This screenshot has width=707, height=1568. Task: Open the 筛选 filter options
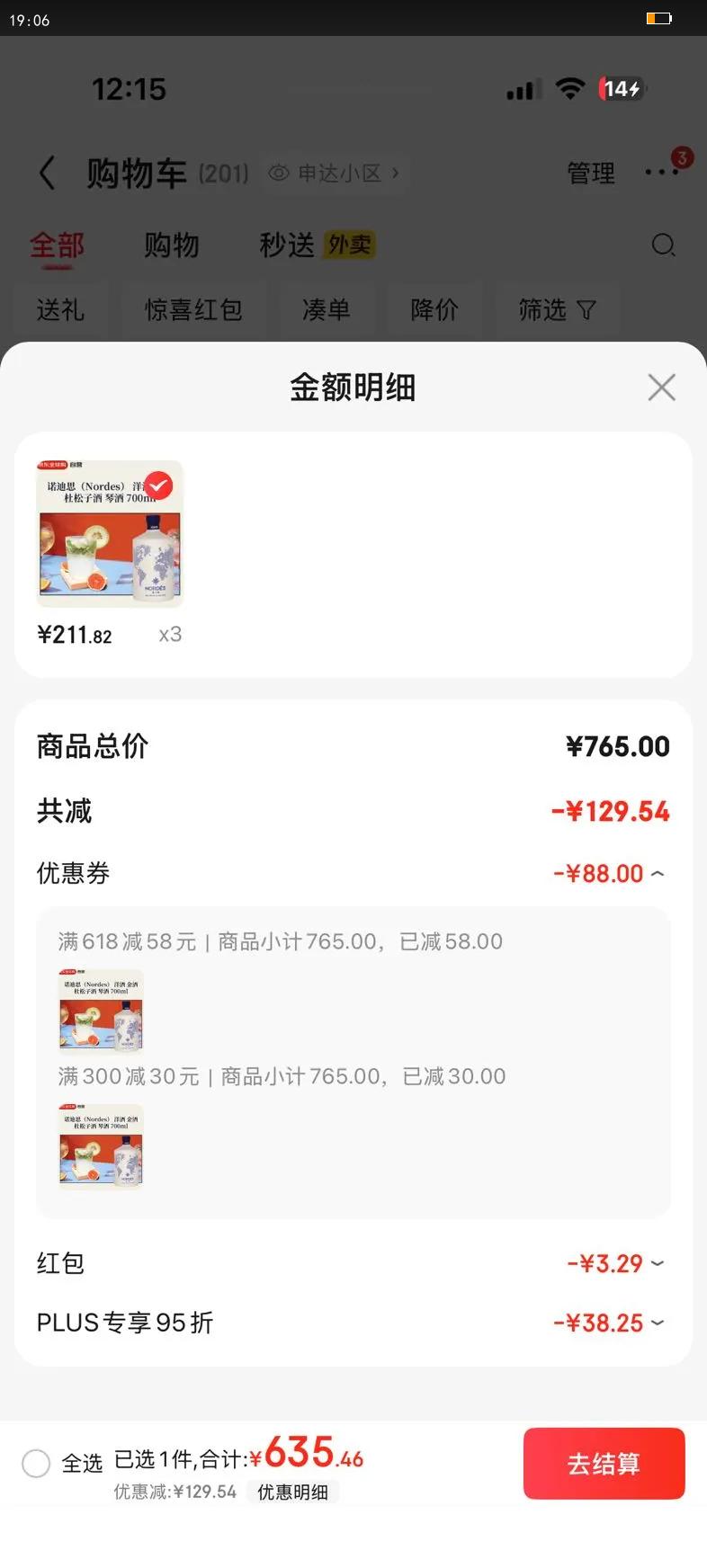click(x=557, y=310)
